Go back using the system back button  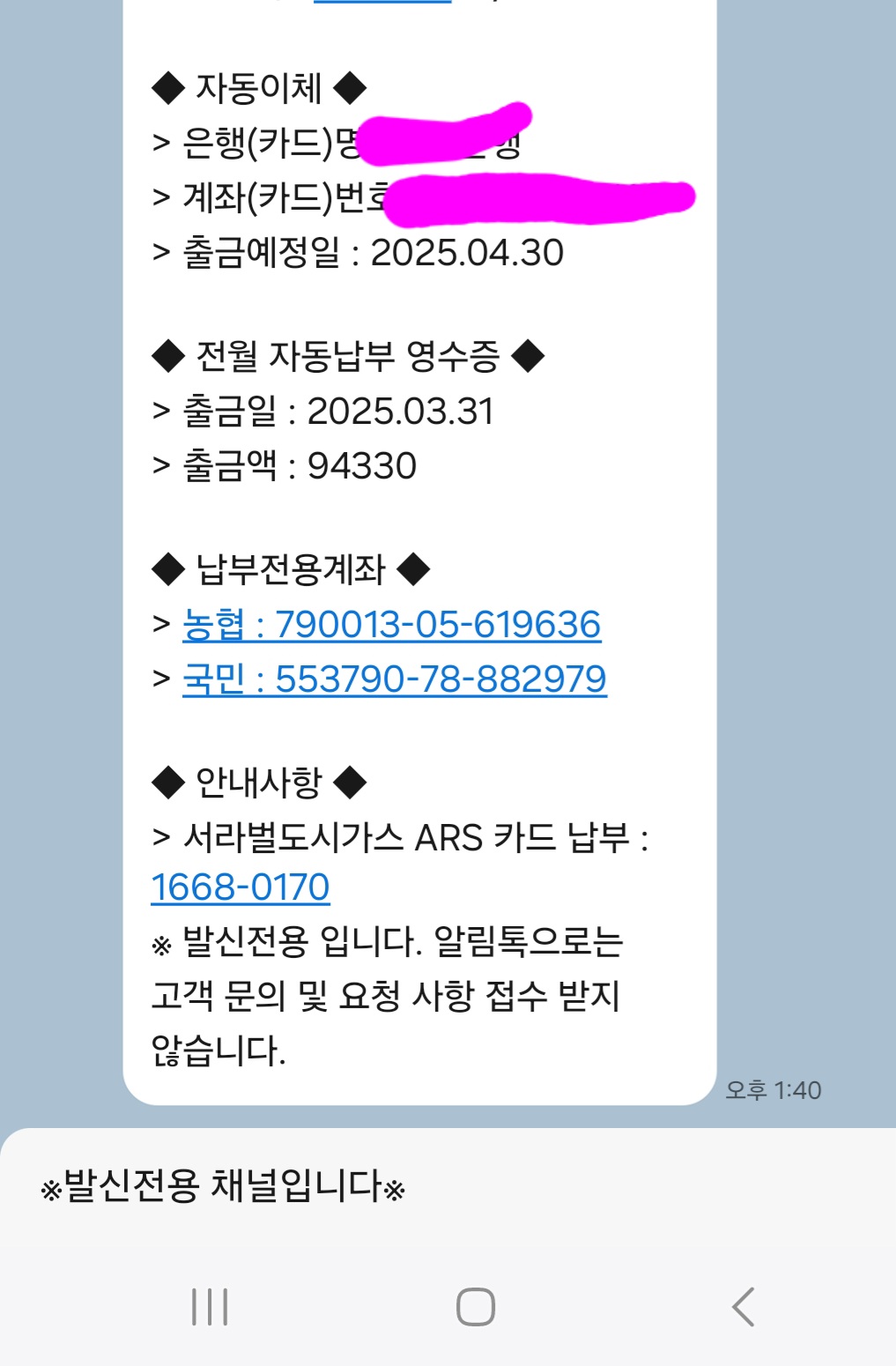pyautogui.click(x=743, y=1306)
